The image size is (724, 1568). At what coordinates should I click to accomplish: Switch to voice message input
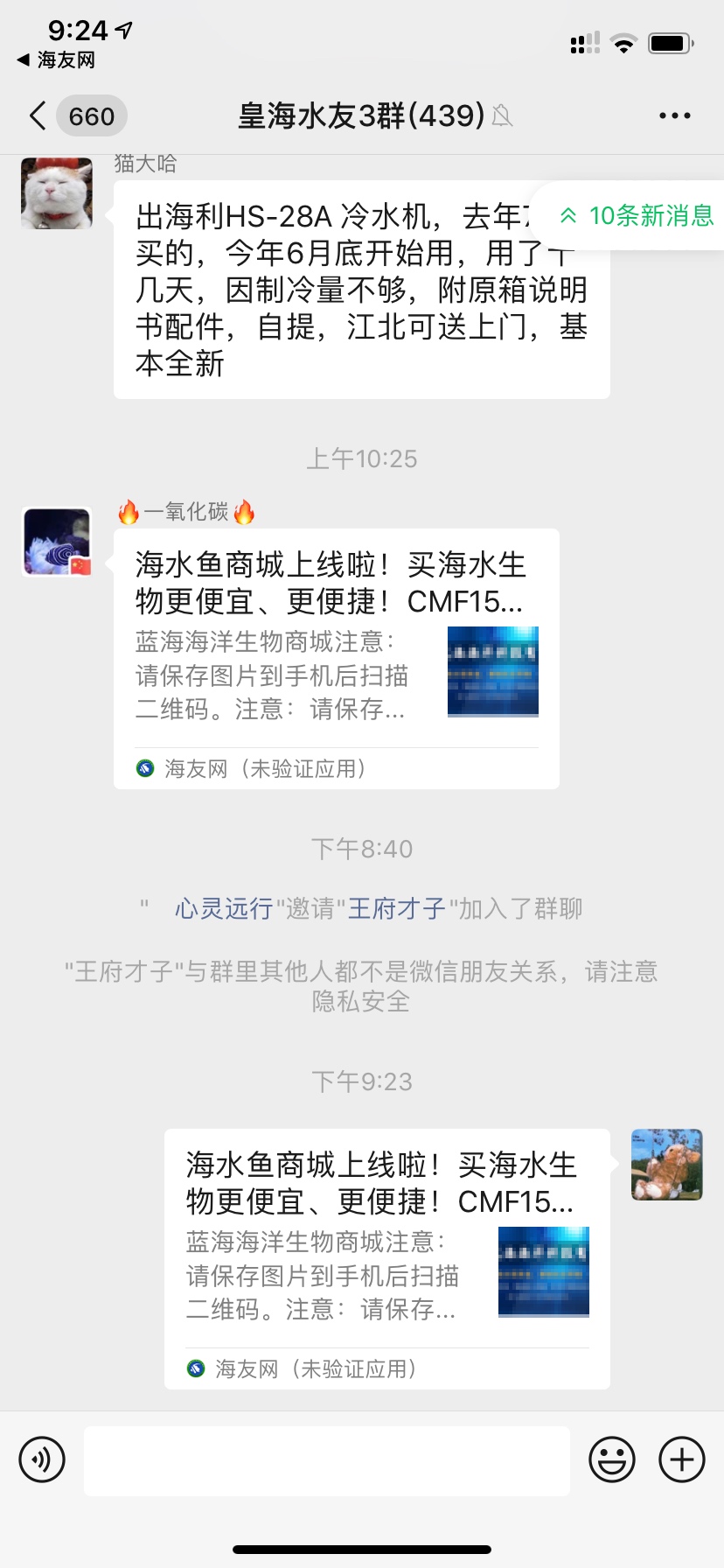click(42, 1459)
